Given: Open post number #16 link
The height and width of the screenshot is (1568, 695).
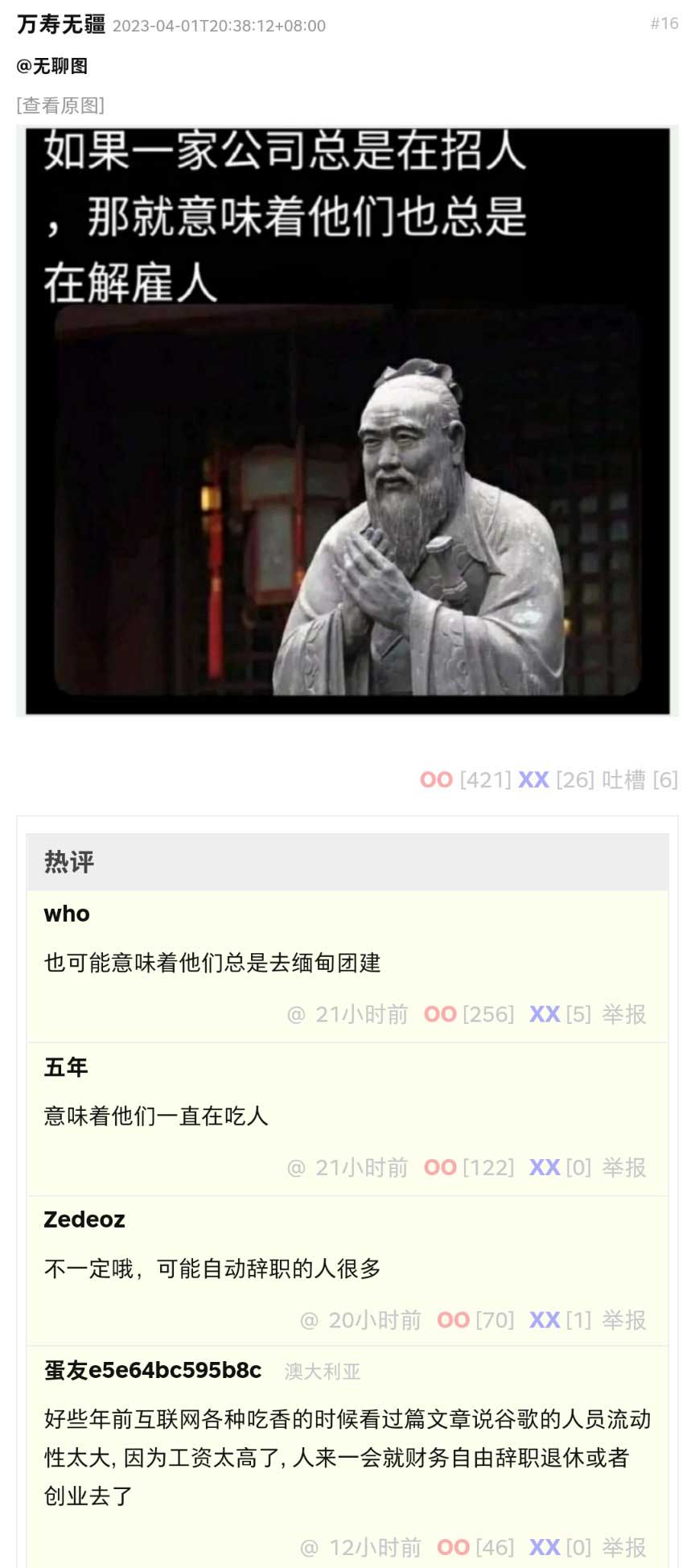Looking at the screenshot, I should 664,24.
